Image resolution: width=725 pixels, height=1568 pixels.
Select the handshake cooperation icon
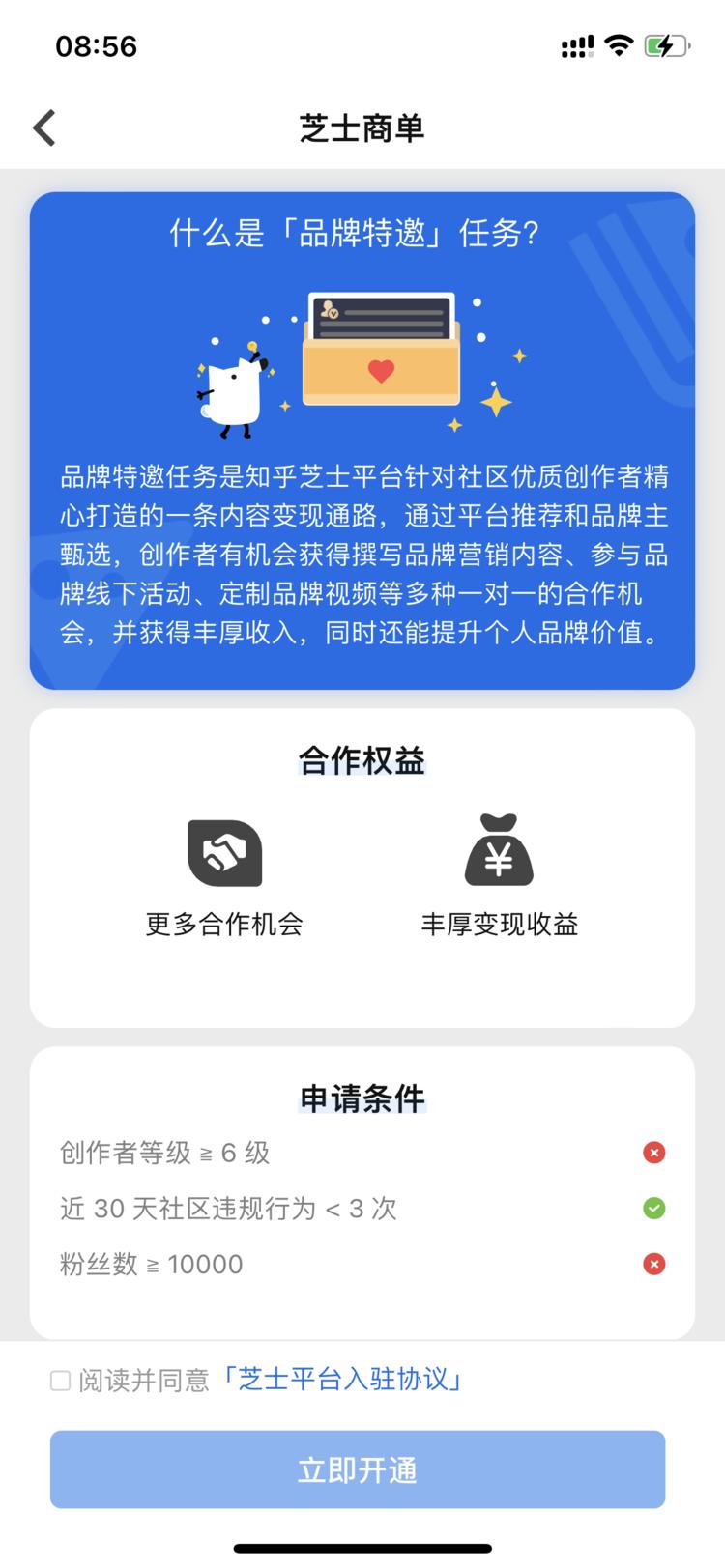(x=224, y=853)
